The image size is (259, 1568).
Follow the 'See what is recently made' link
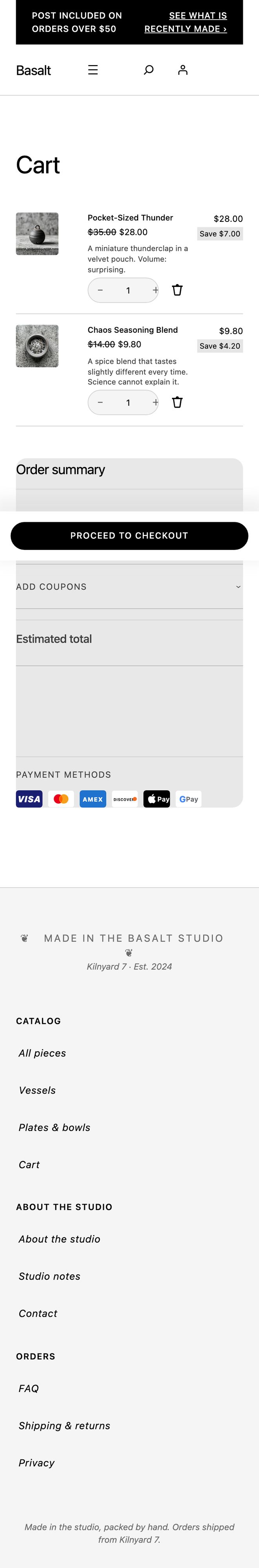[185, 22]
